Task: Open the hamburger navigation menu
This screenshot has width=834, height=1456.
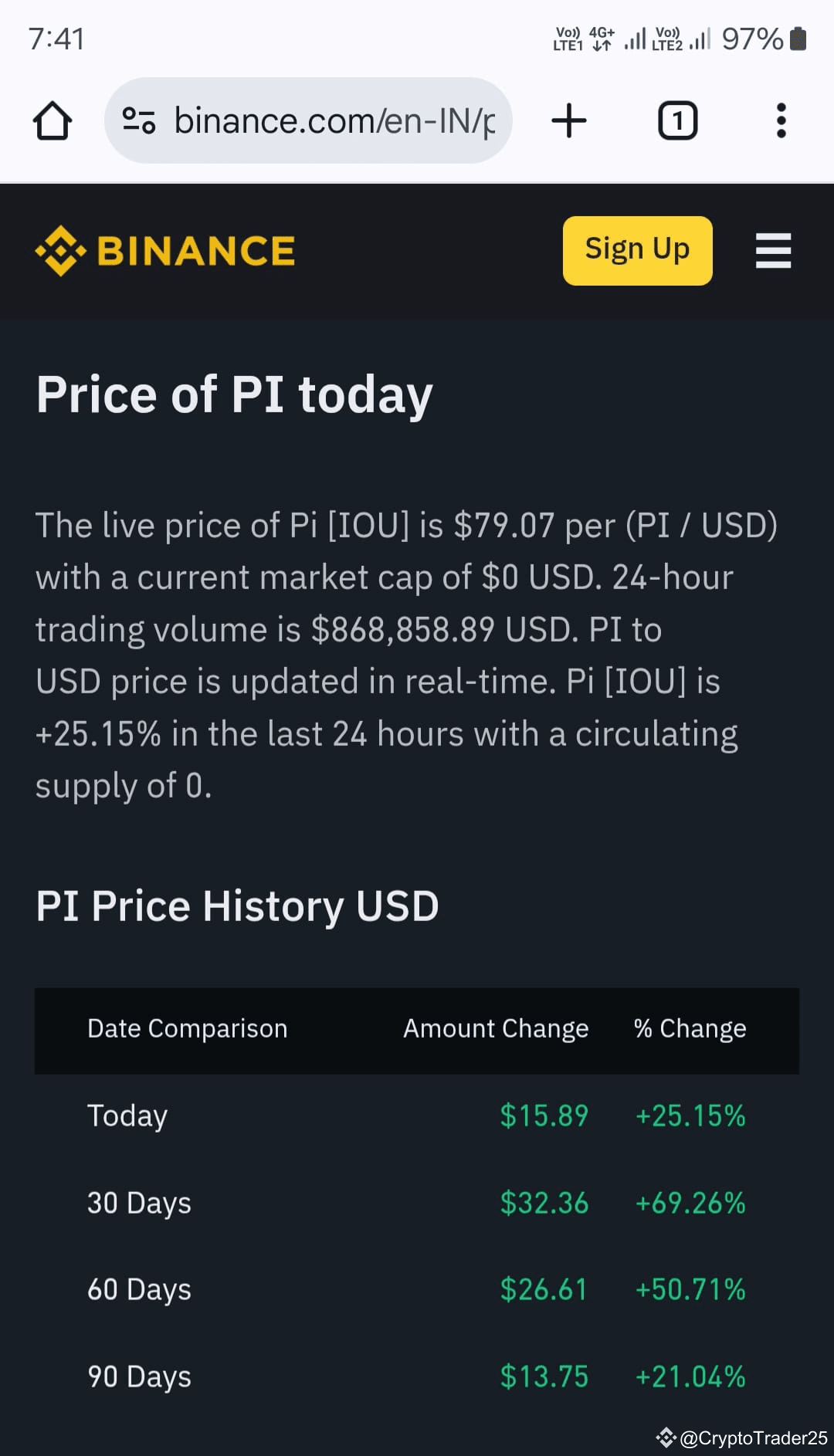Action: pos(772,250)
